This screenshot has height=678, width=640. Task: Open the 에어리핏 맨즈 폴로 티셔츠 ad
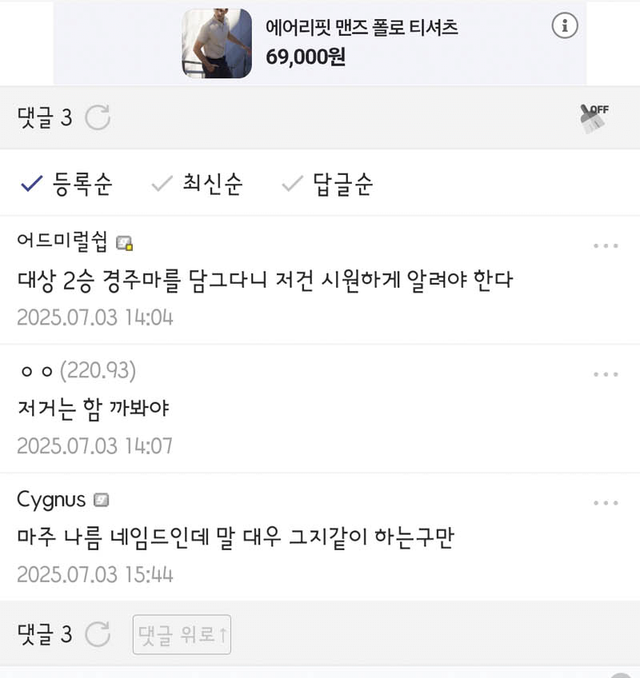(x=361, y=42)
